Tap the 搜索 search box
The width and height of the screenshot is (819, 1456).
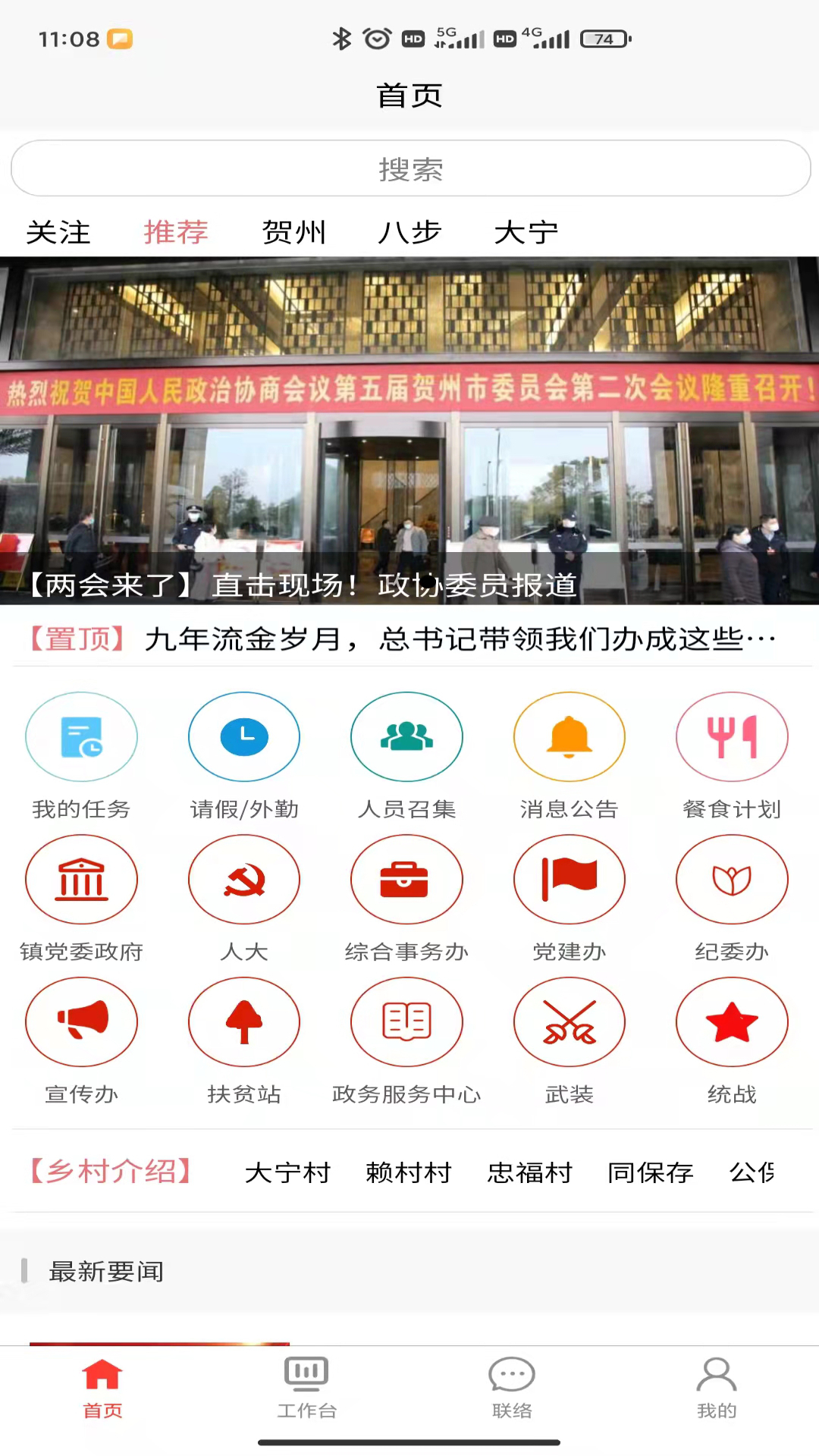click(409, 168)
